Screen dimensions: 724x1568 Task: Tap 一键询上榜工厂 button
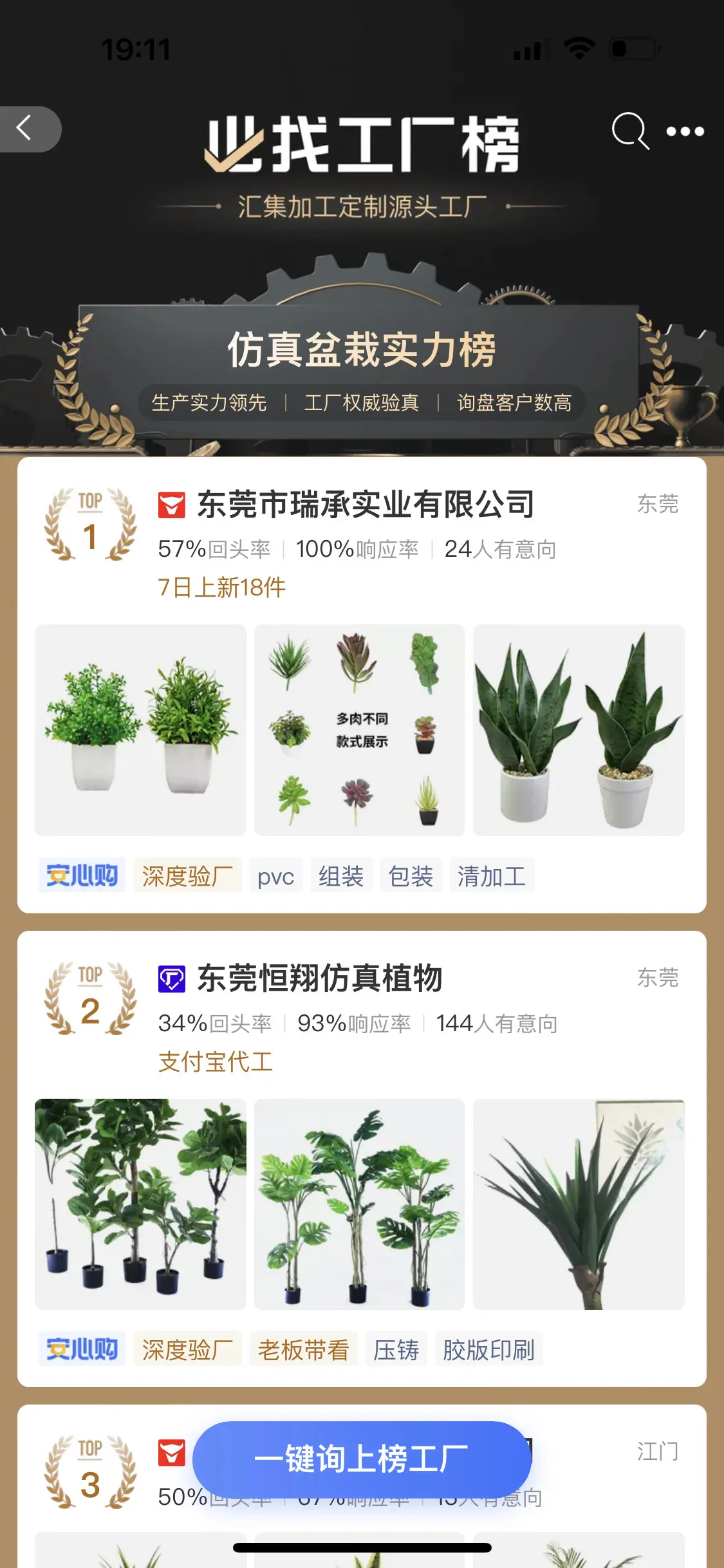(362, 1459)
